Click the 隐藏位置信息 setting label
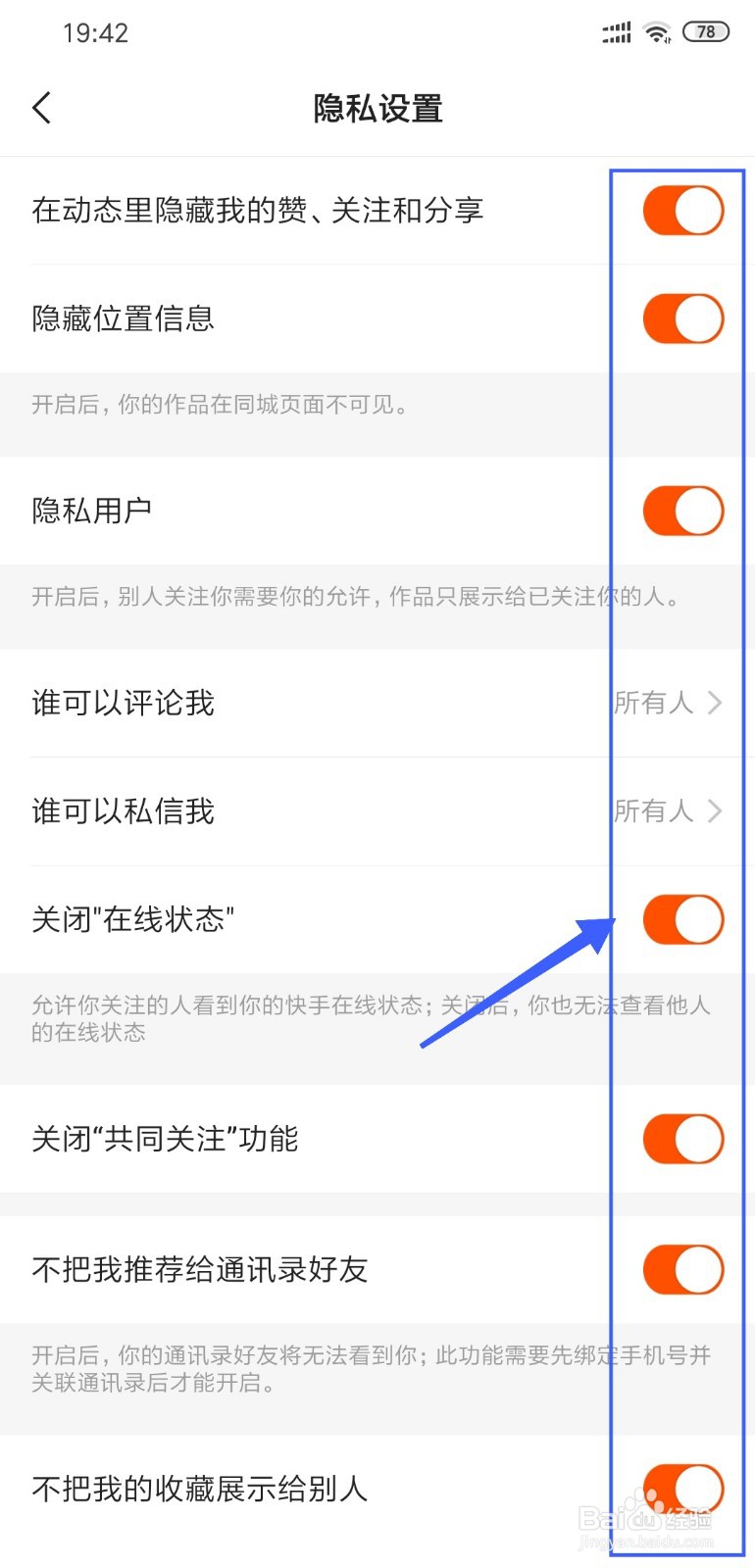 (123, 318)
